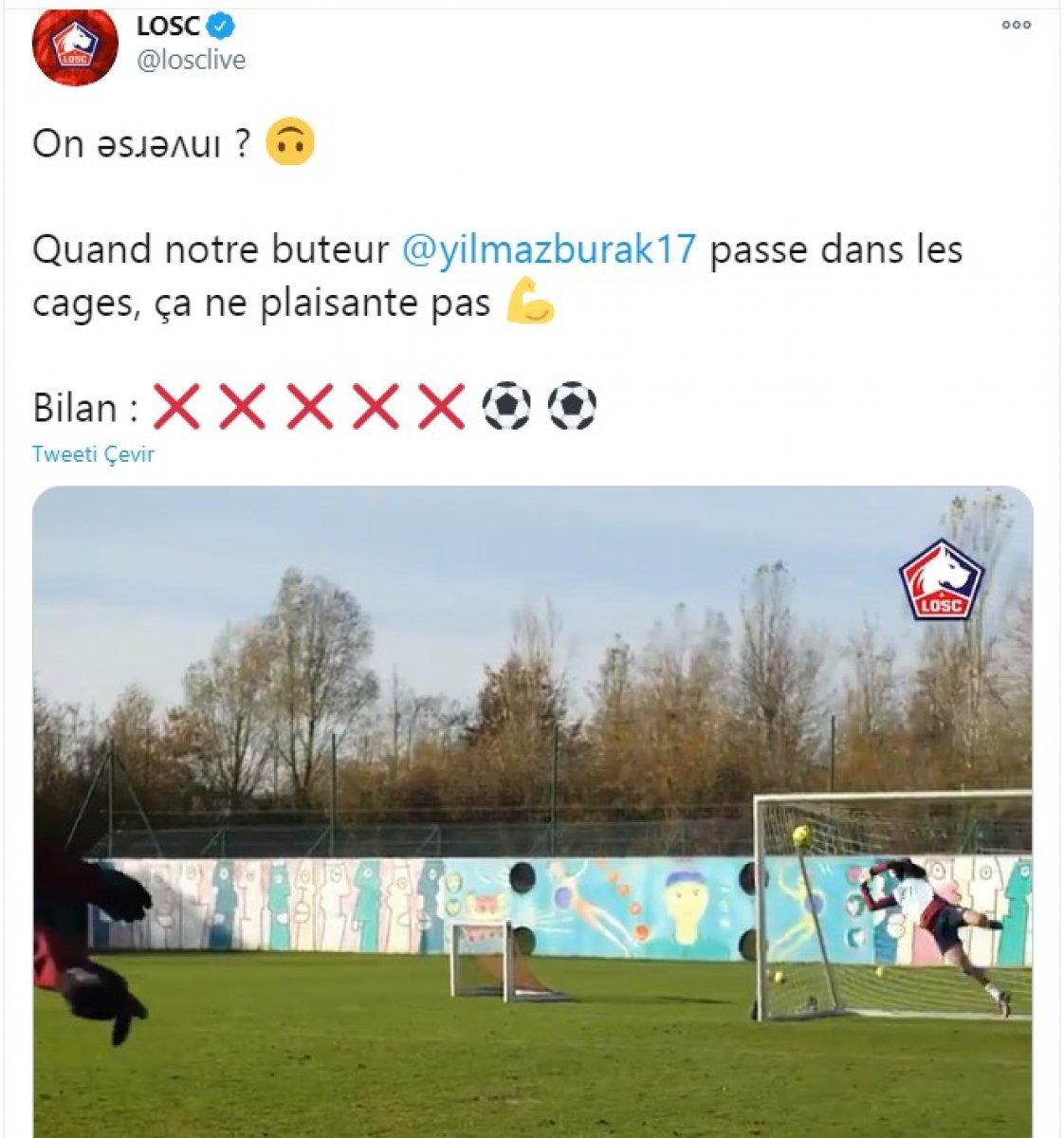Select 'Tweeti Çevir' to translate the tweet
1064x1138 pixels.
(94, 453)
